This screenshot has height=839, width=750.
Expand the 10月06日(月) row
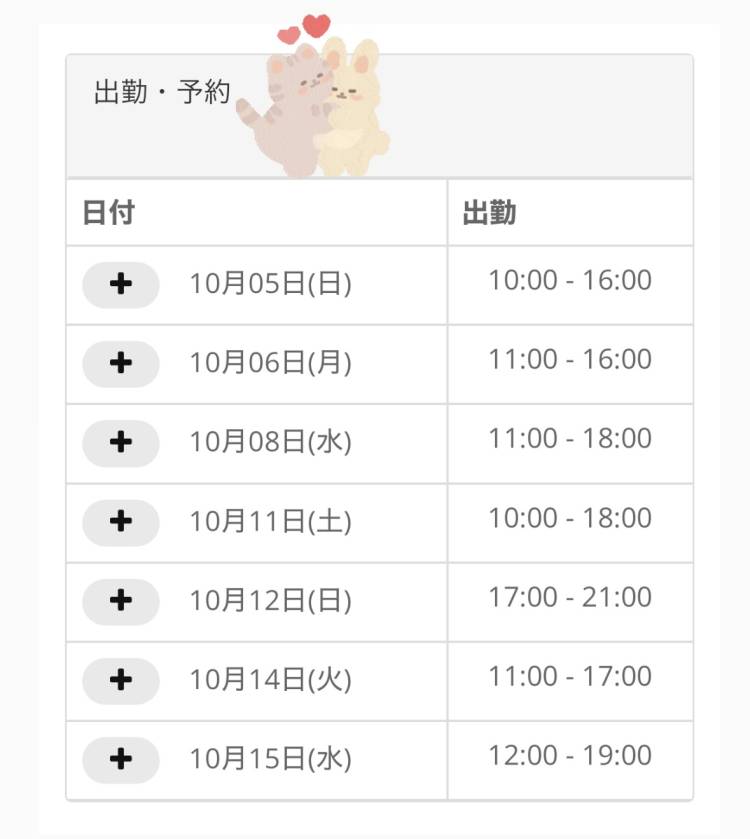120,364
